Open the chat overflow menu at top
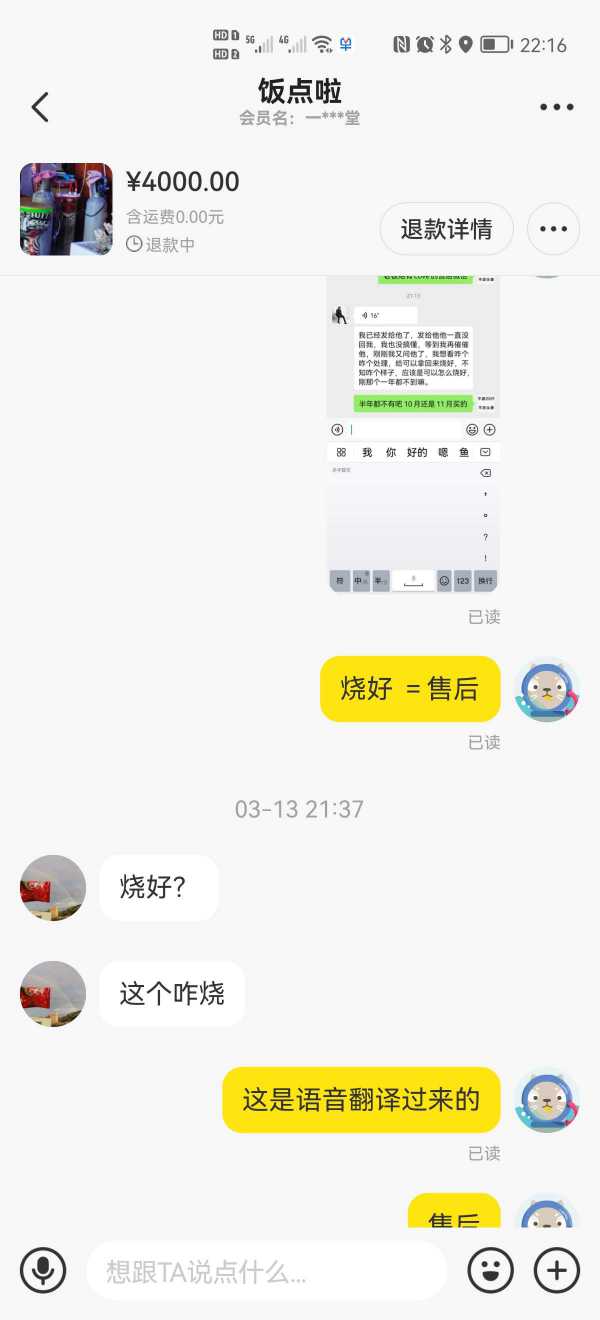This screenshot has height=1320, width=600. (556, 107)
